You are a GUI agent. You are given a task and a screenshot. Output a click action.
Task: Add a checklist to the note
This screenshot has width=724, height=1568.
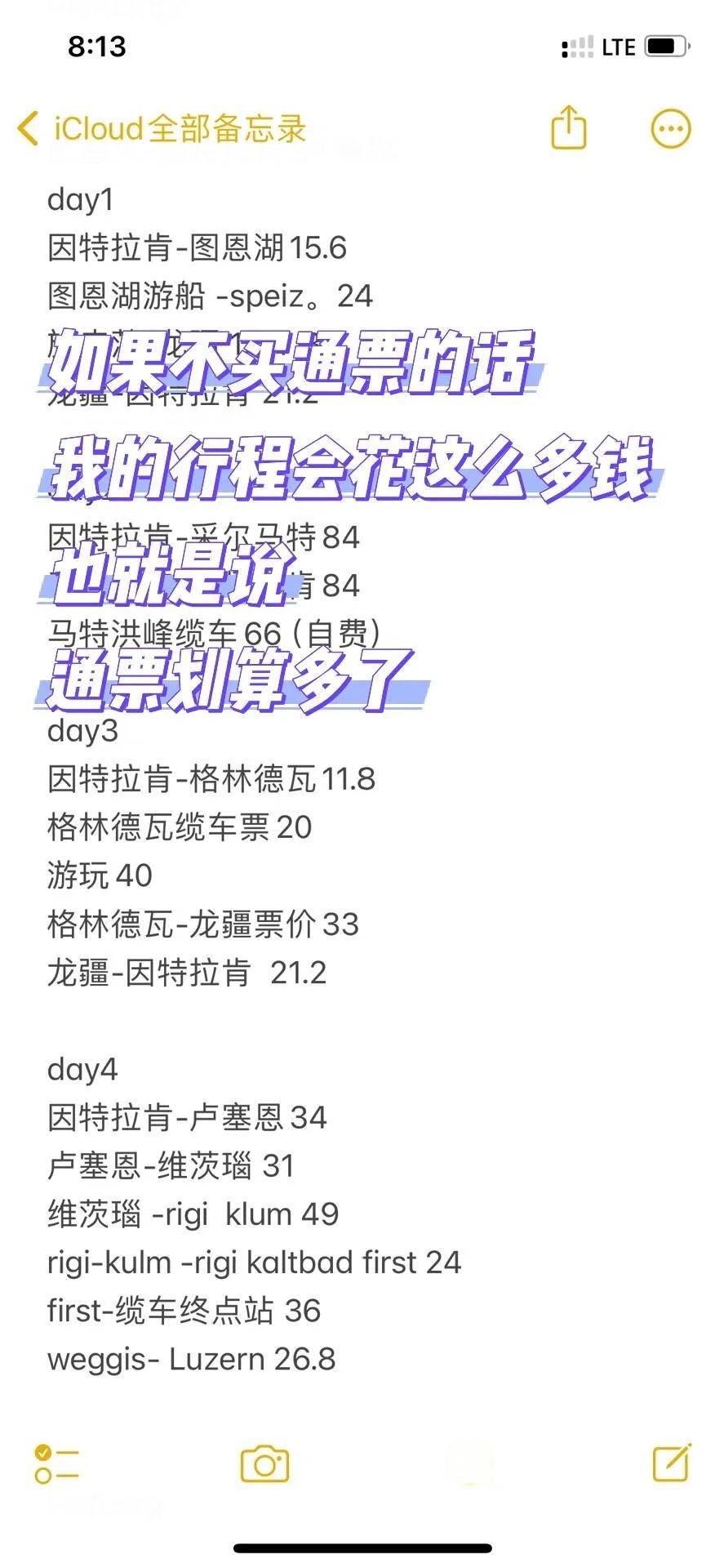pyautogui.click(x=56, y=1463)
